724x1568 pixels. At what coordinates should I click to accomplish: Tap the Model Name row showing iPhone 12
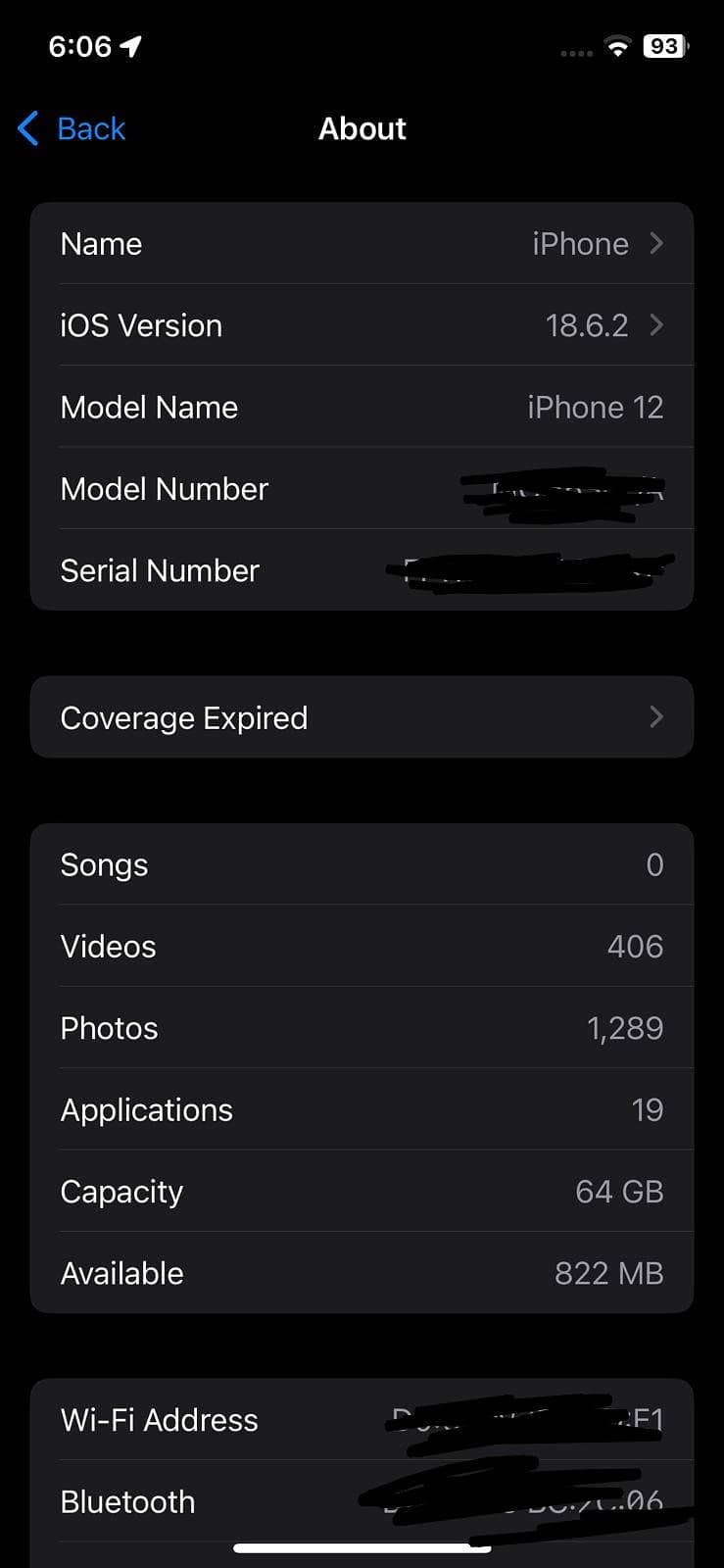(362, 407)
